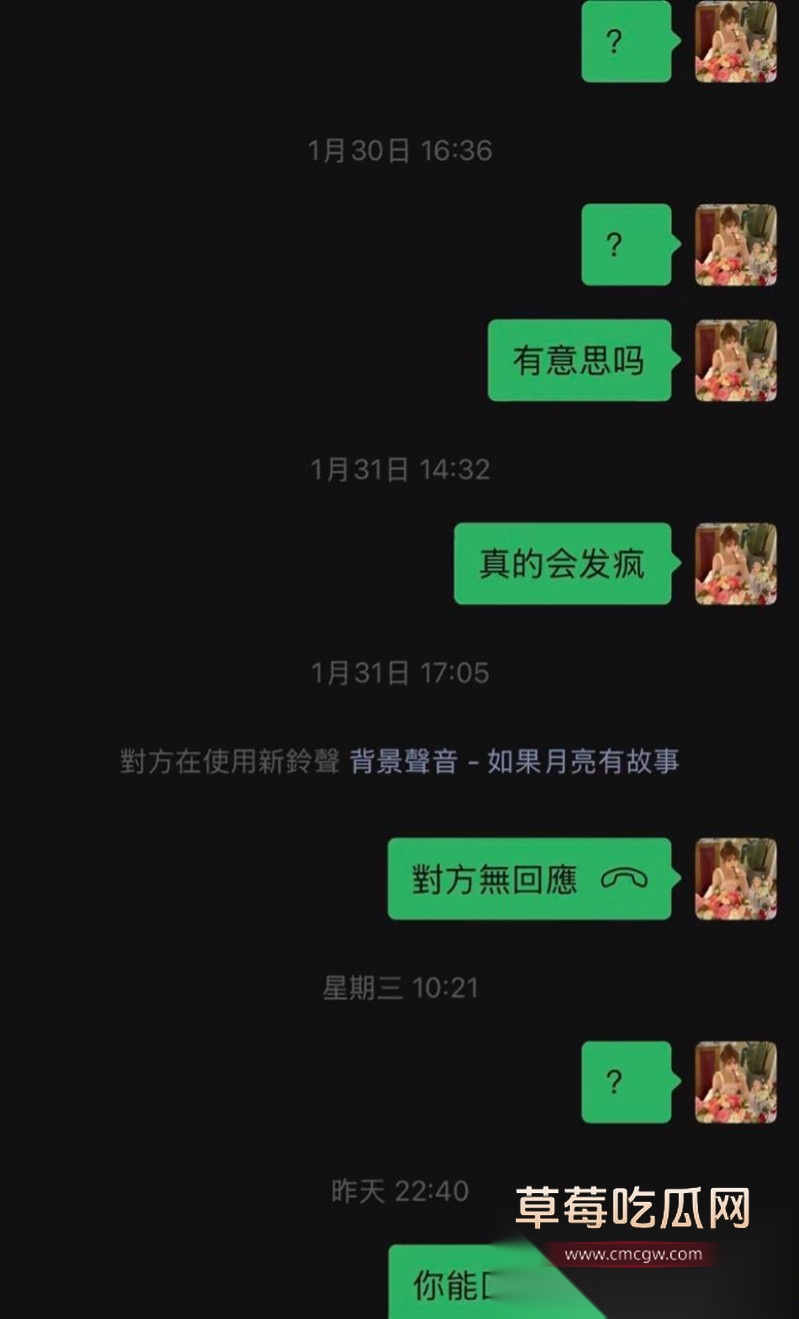This screenshot has width=799, height=1319.
Task: Select the question mark bubble sent on 1月30日
Action: (625, 245)
